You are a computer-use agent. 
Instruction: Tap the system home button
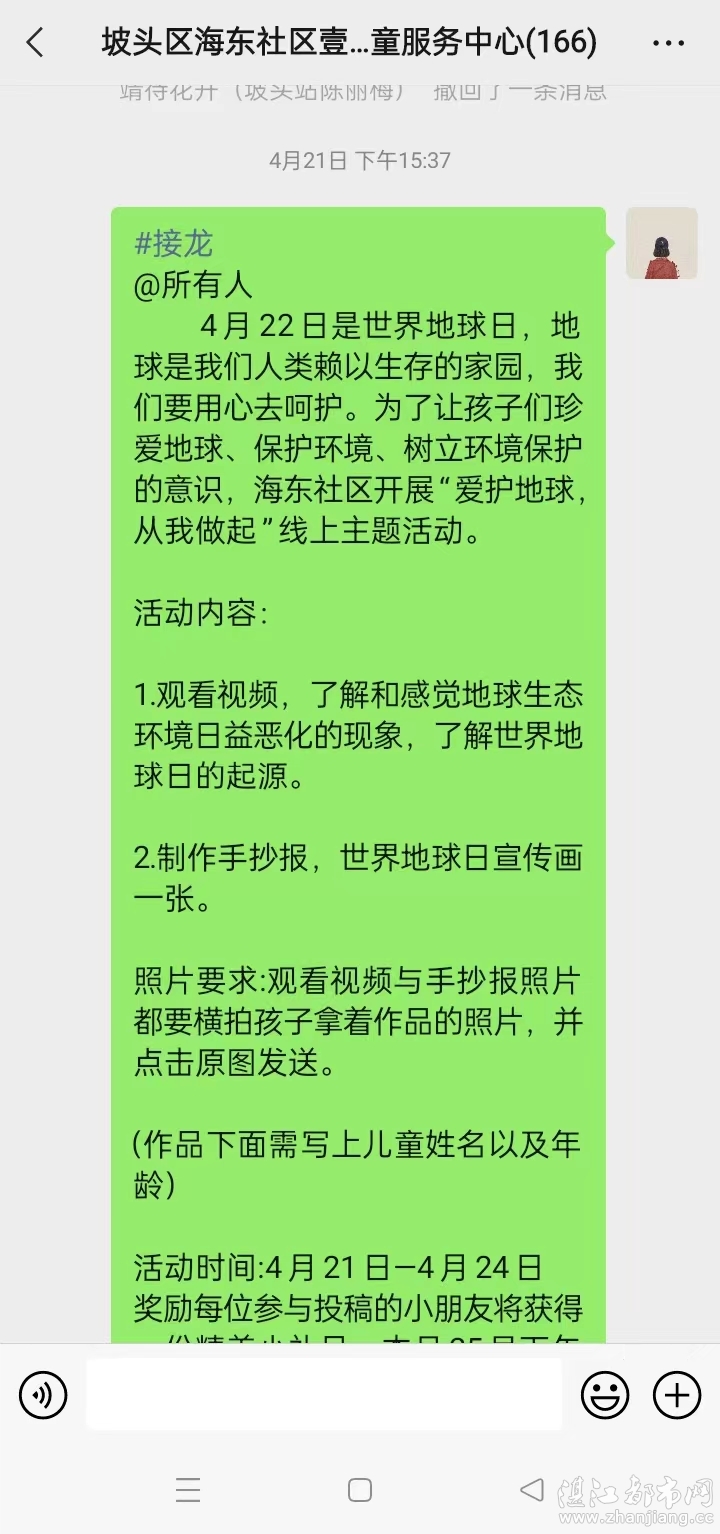(360, 1490)
